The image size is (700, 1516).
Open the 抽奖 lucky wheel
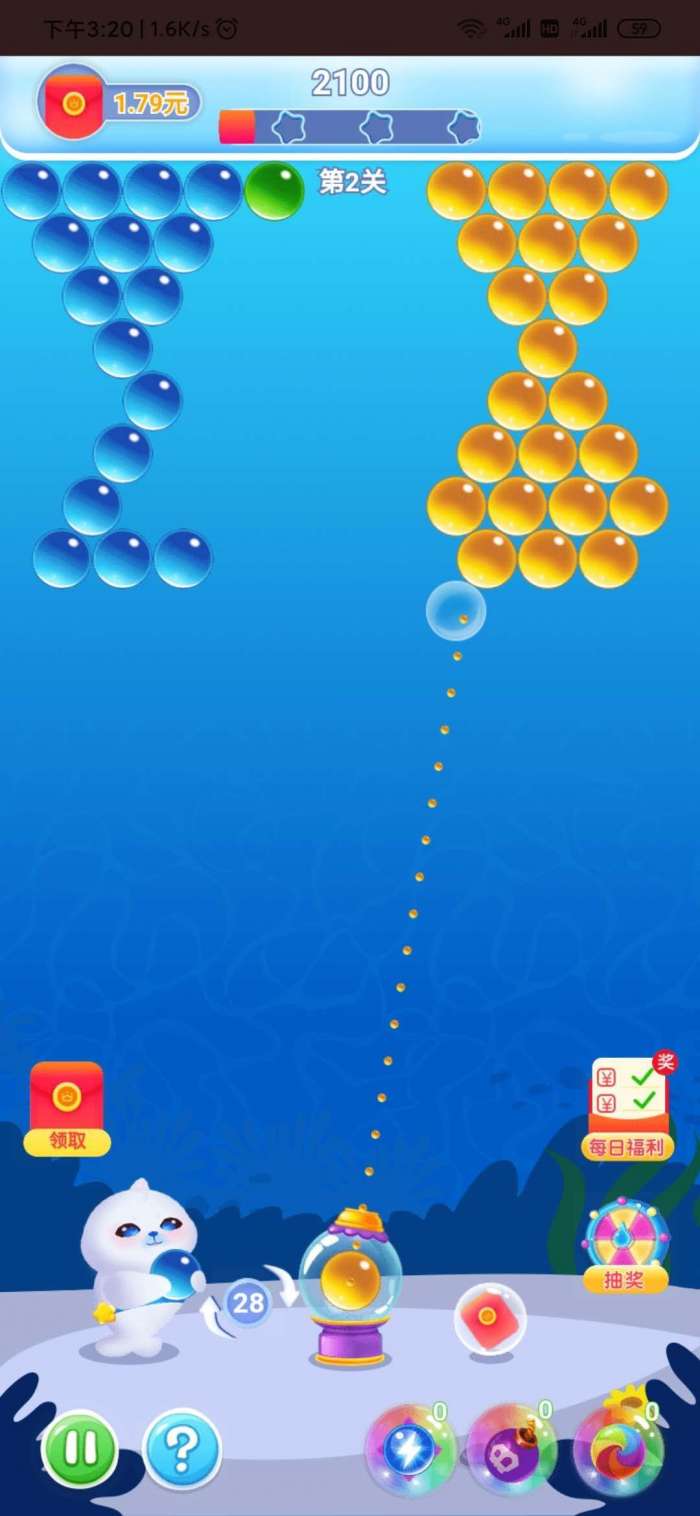pyautogui.click(x=626, y=1247)
